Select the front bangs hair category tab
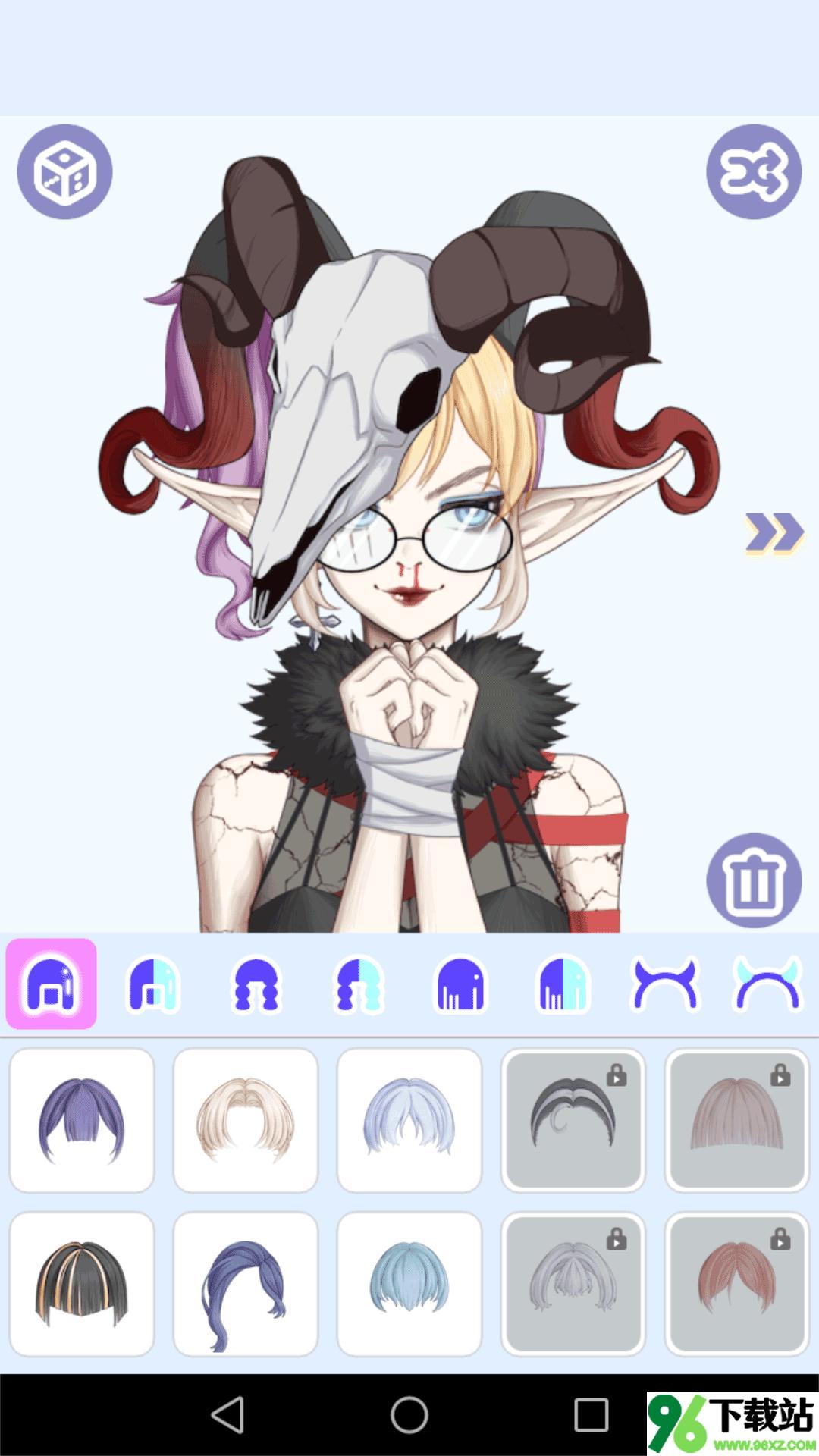This screenshot has height=1456, width=819. coord(52,984)
